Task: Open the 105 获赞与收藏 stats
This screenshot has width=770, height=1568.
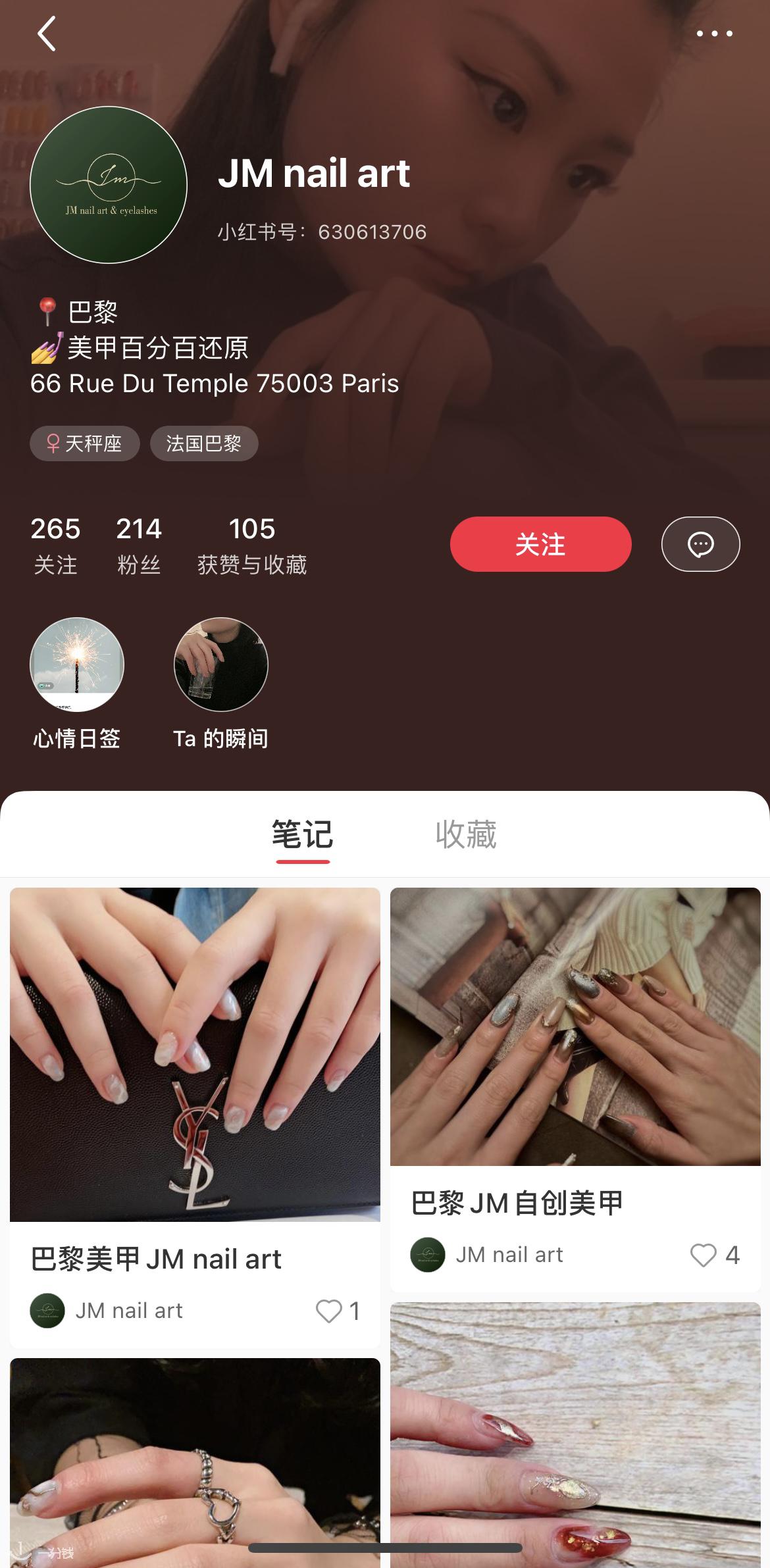Action: 251,545
